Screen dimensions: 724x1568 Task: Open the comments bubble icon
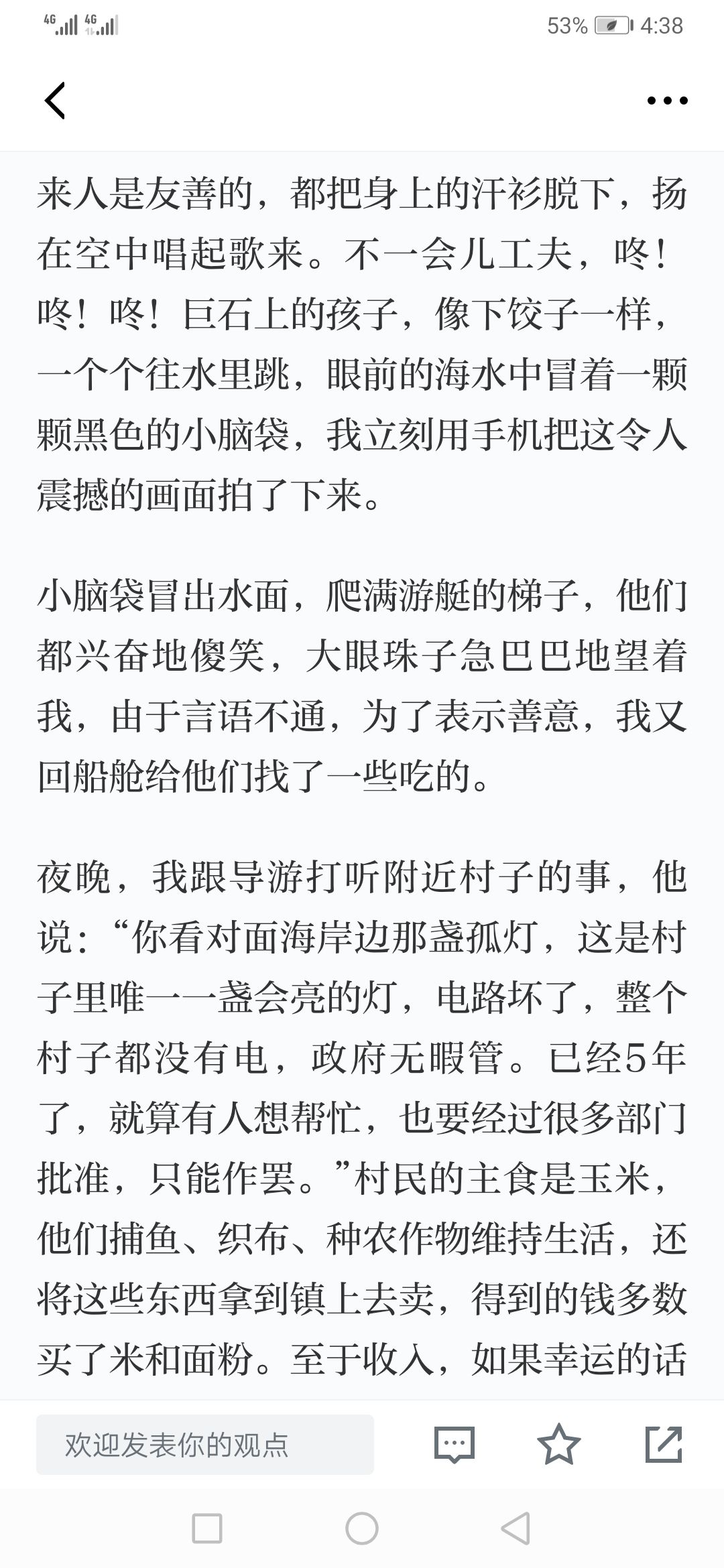(455, 1445)
